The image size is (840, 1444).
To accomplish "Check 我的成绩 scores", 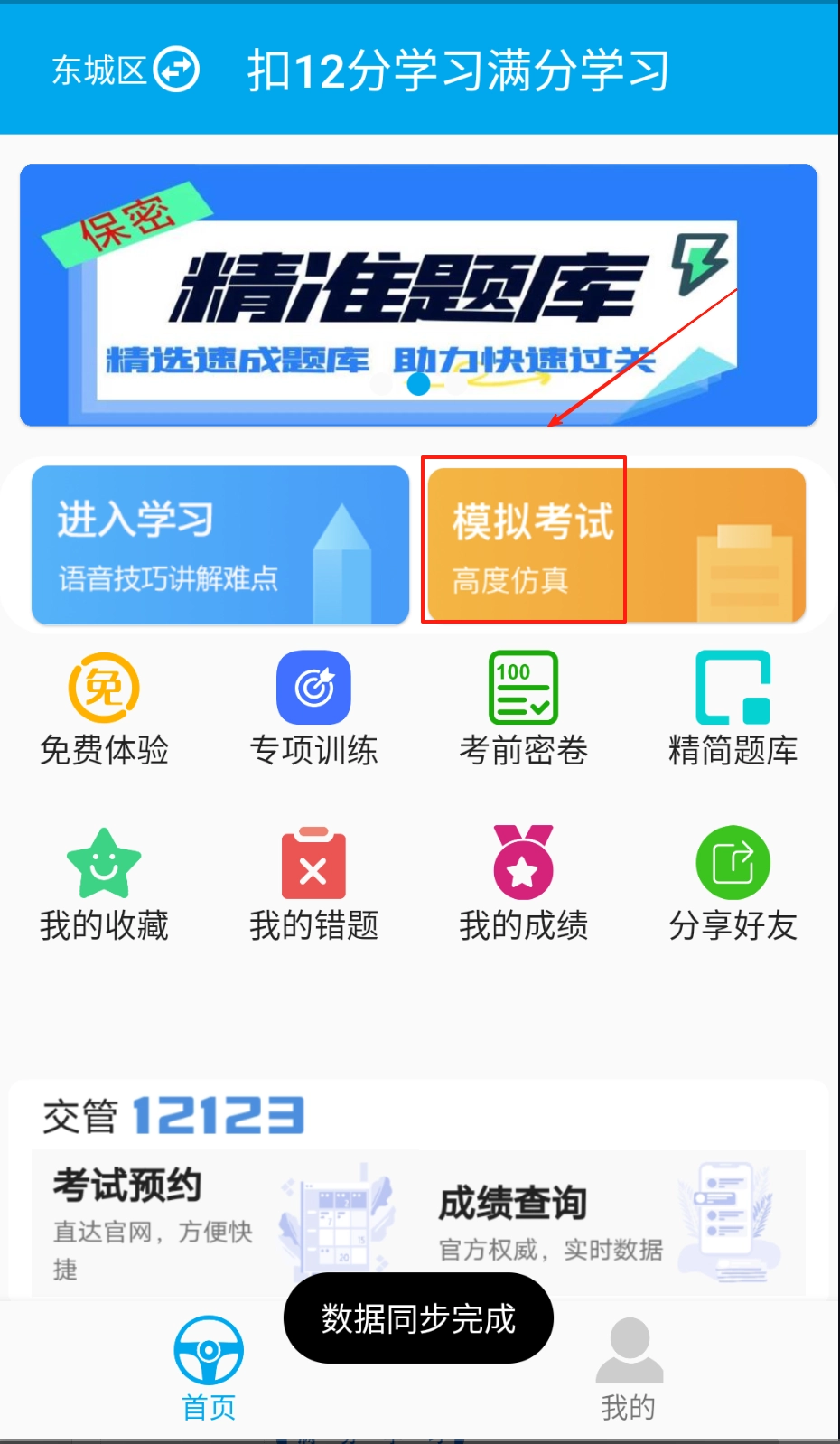I will coord(523,885).
